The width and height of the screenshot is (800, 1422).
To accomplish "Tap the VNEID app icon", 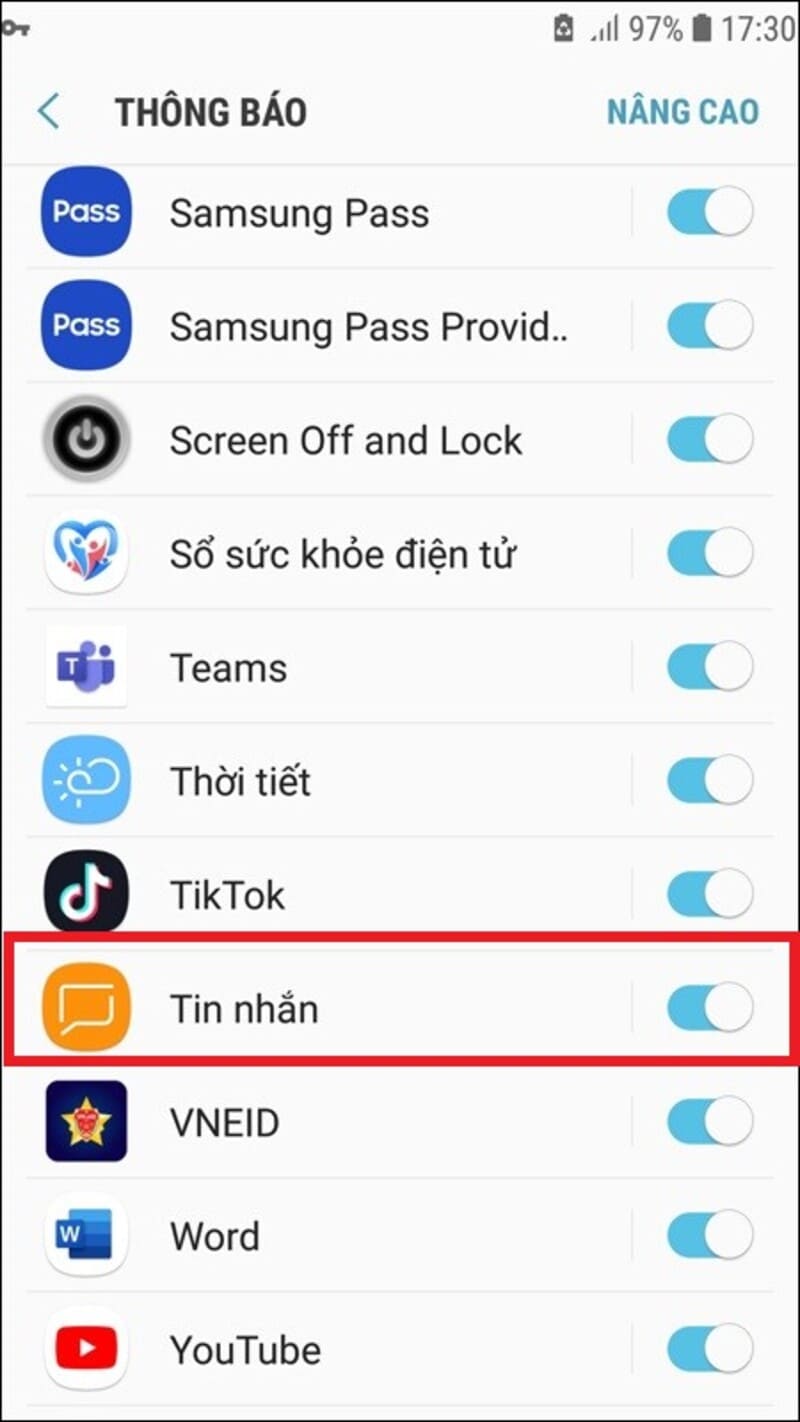I will point(85,1121).
